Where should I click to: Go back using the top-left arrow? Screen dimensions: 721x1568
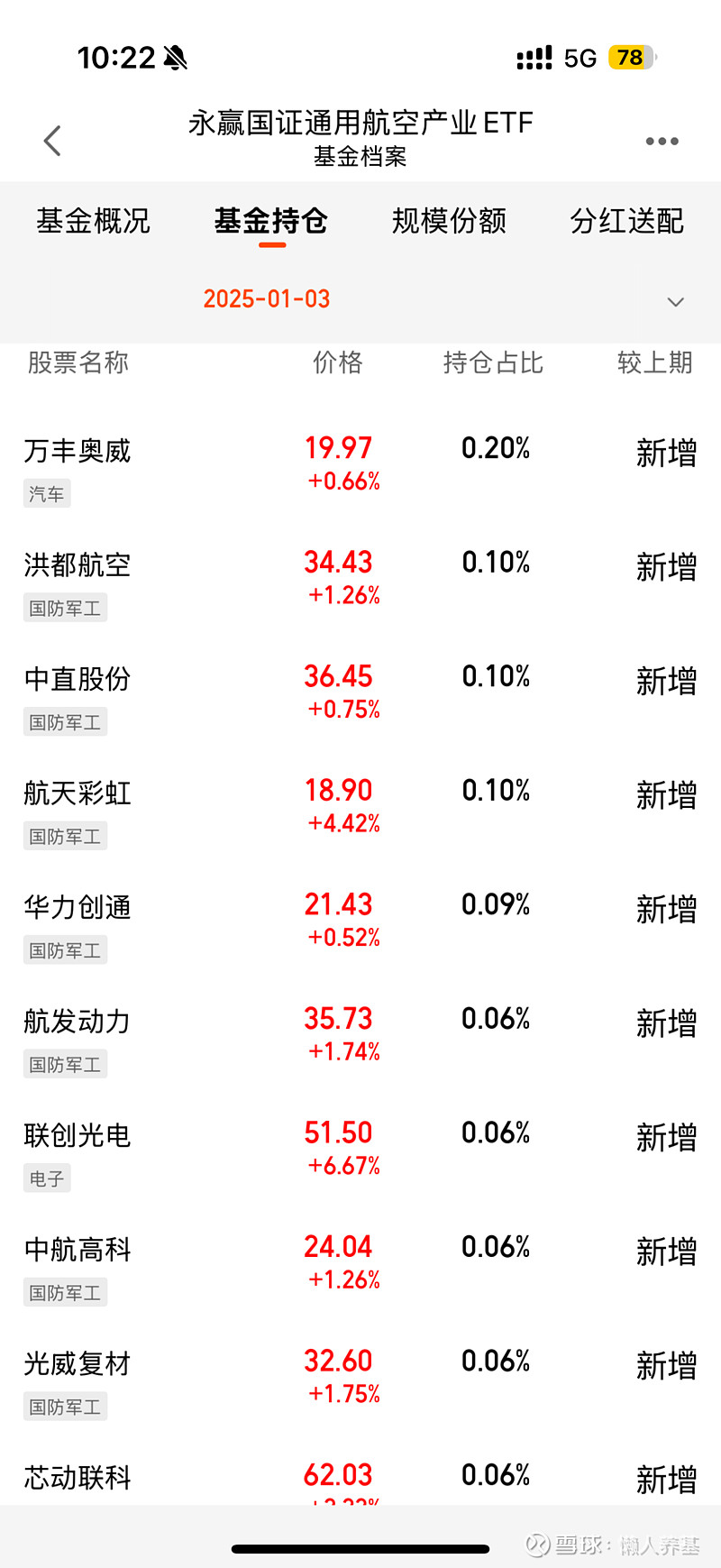pos(52,141)
